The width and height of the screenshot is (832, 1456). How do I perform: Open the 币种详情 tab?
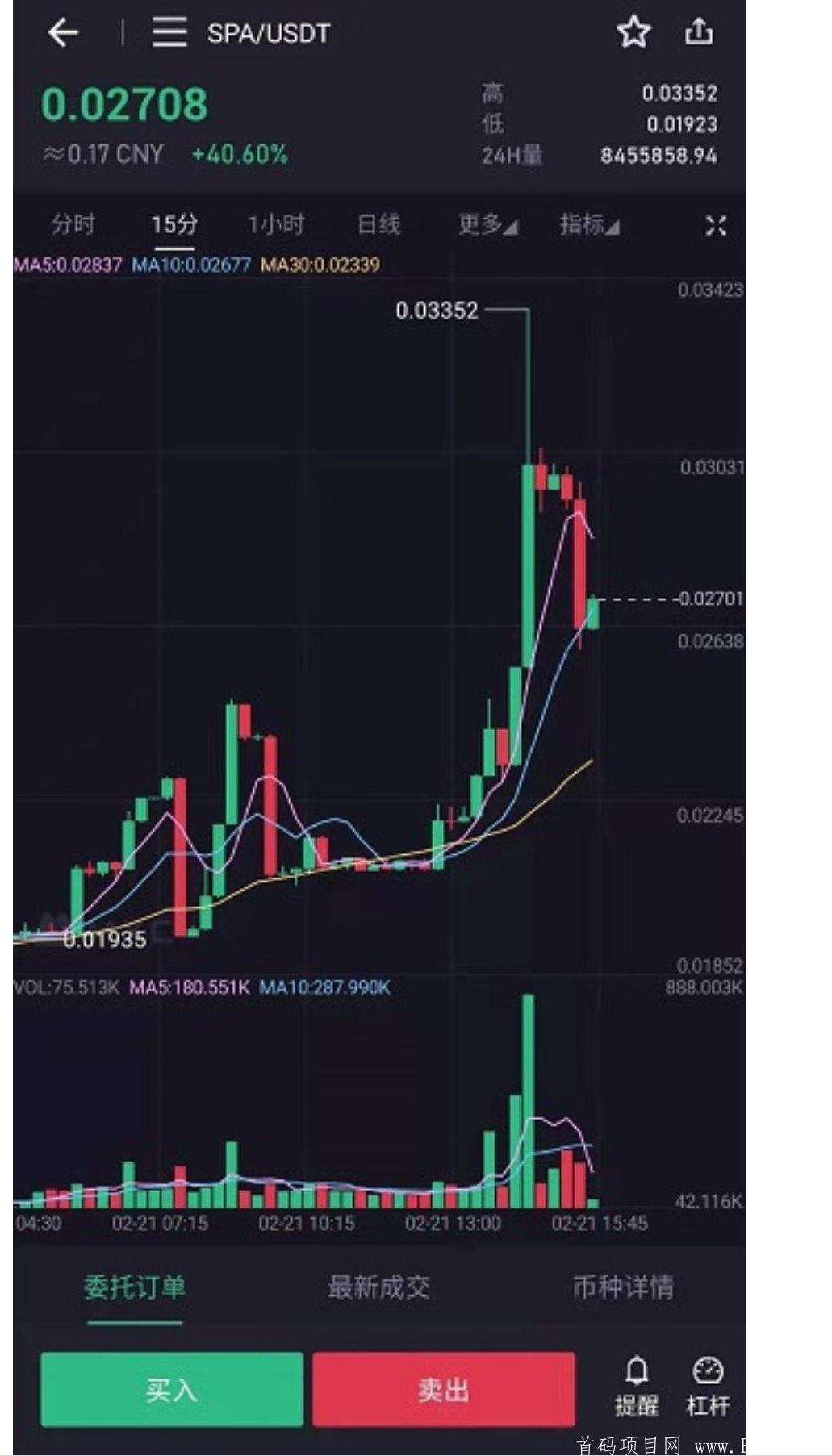pos(622,1287)
